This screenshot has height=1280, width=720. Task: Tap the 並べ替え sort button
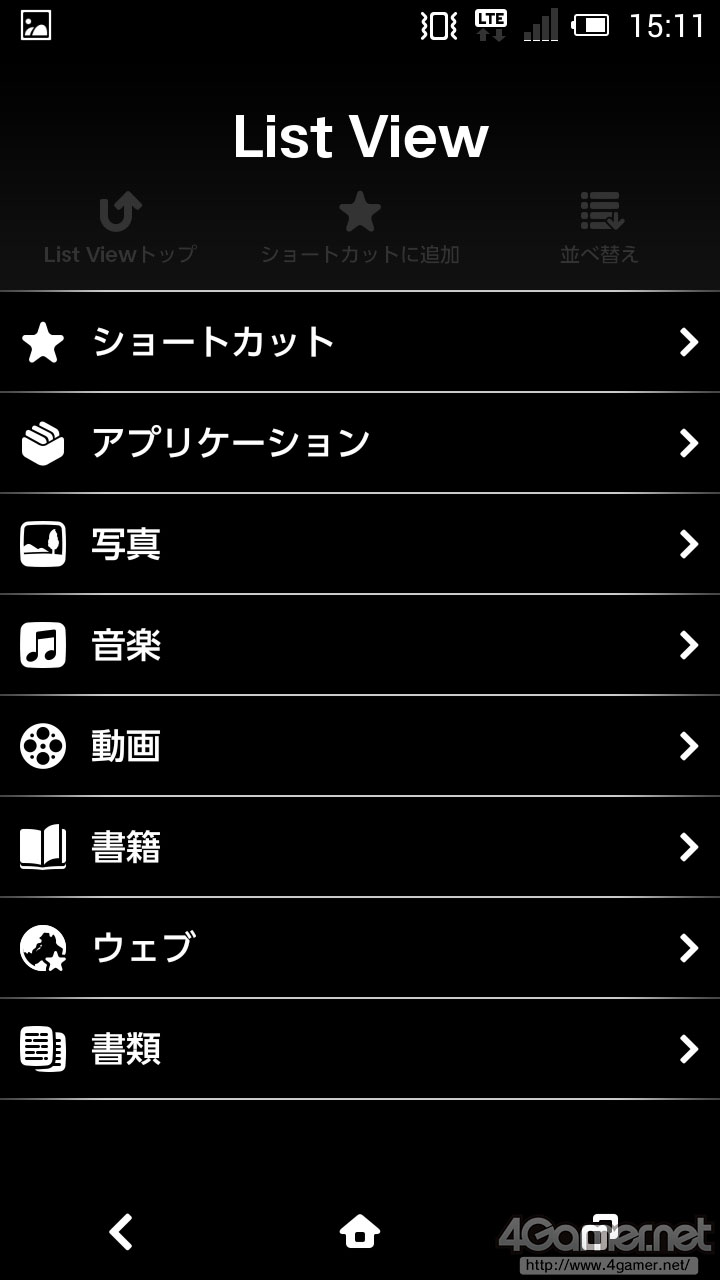pos(599,228)
